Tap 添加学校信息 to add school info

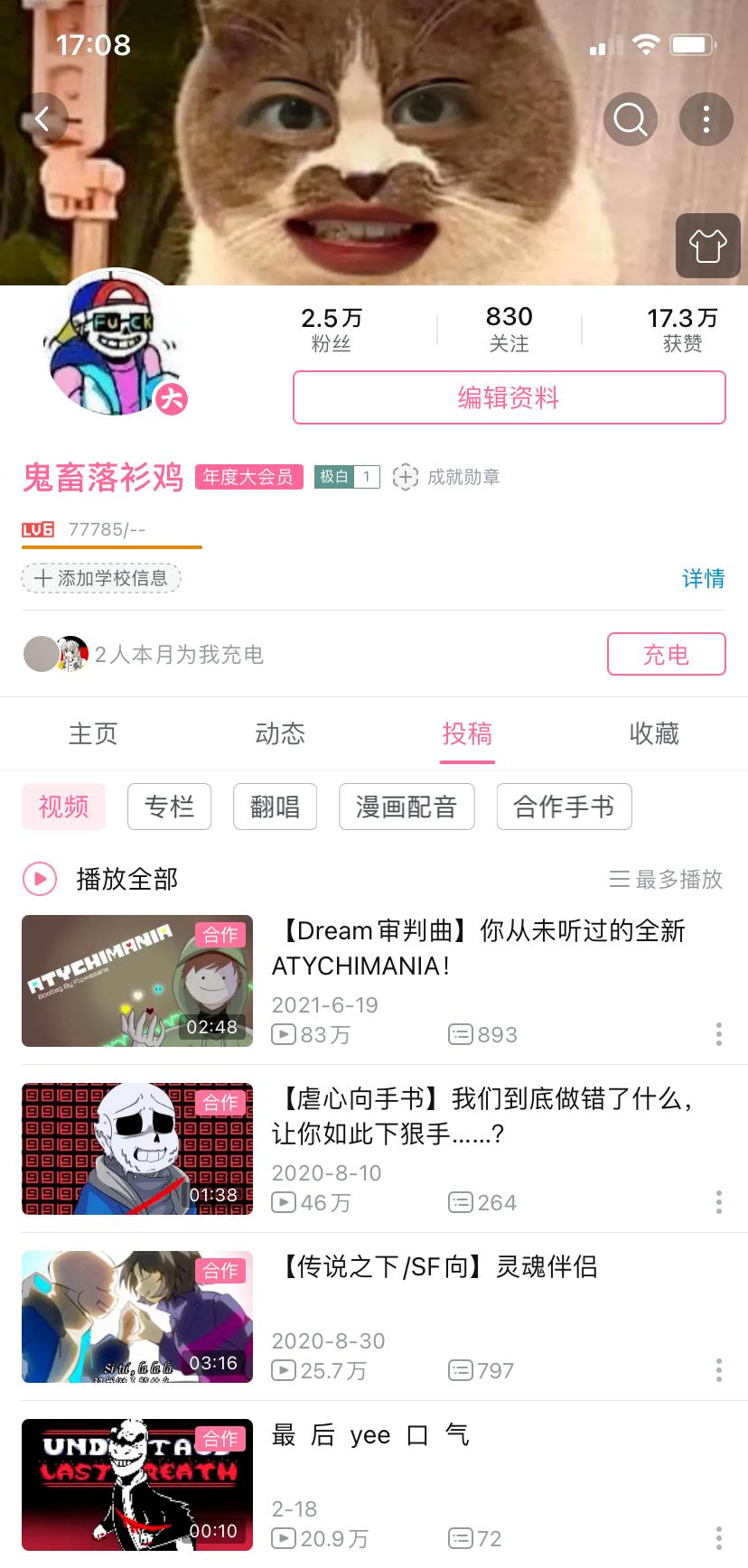pos(101,578)
